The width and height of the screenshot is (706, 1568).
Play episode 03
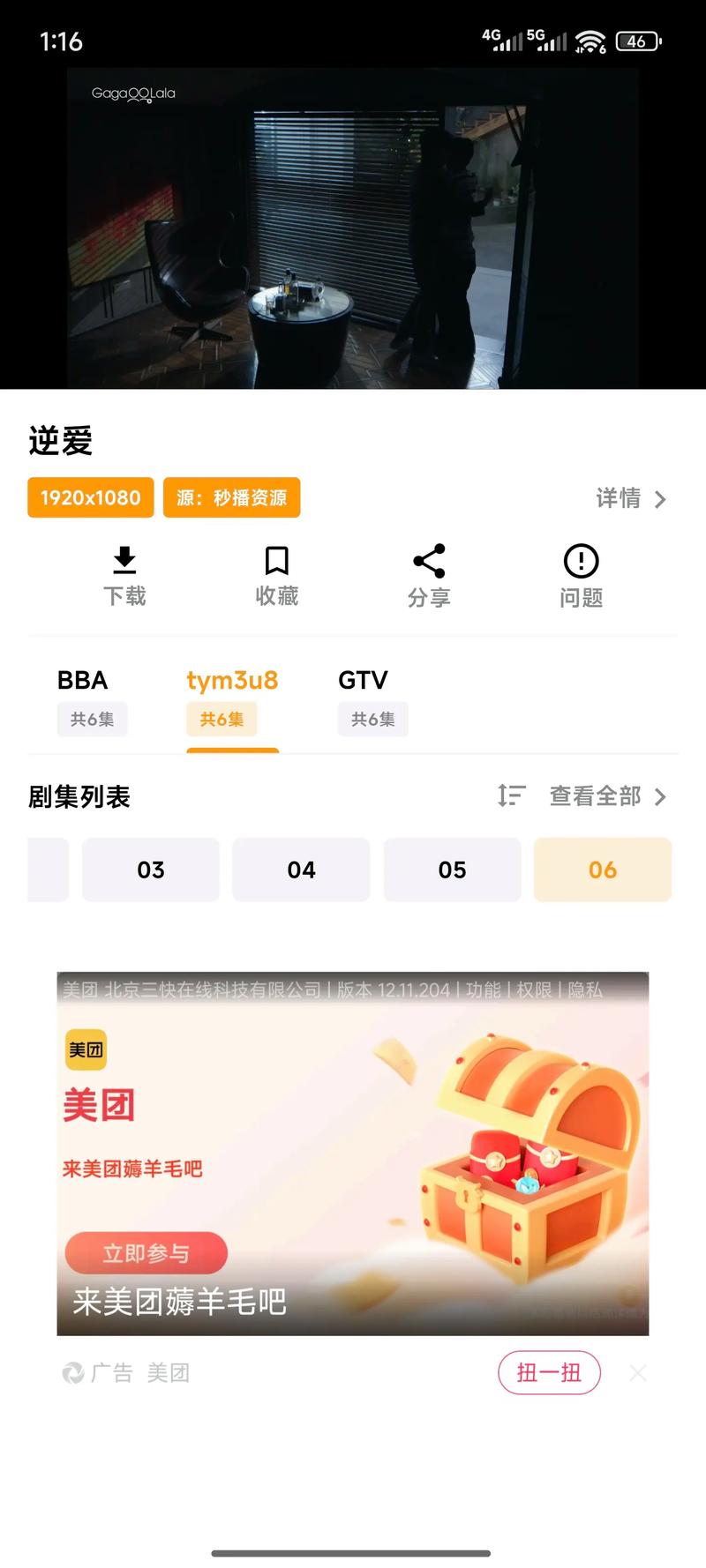[151, 870]
